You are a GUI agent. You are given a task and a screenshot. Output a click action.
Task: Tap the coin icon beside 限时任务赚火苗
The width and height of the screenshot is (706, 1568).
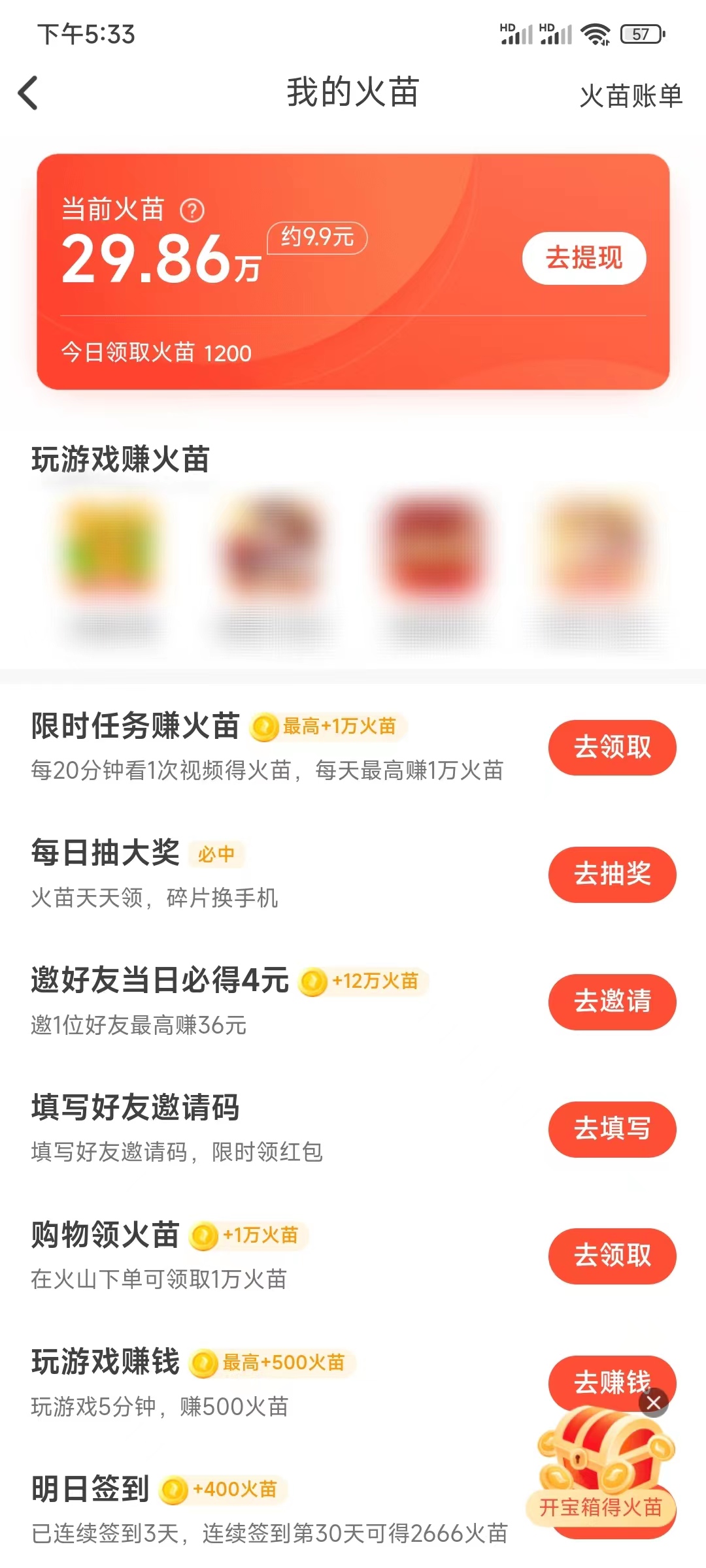tap(264, 727)
